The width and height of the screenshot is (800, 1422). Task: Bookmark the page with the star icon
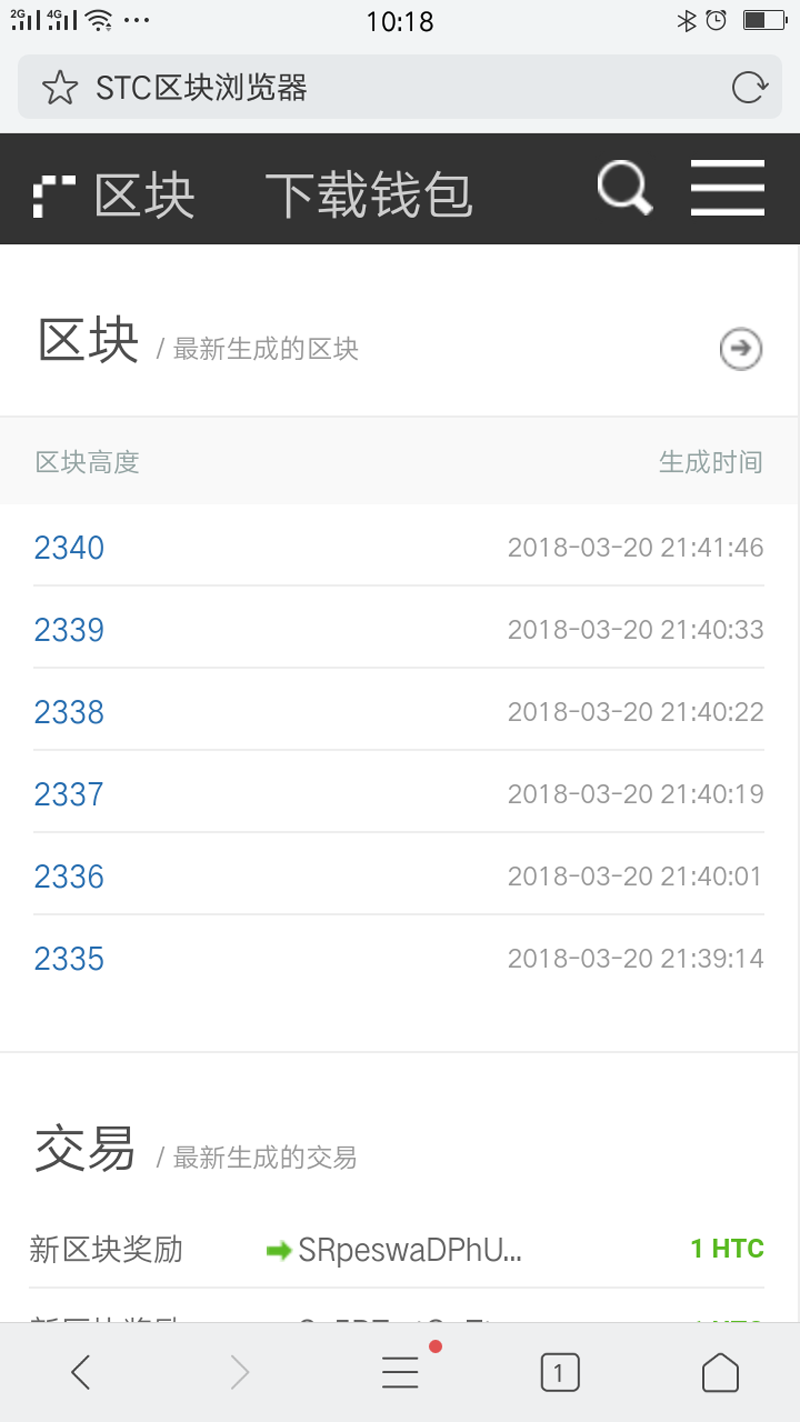pos(60,88)
